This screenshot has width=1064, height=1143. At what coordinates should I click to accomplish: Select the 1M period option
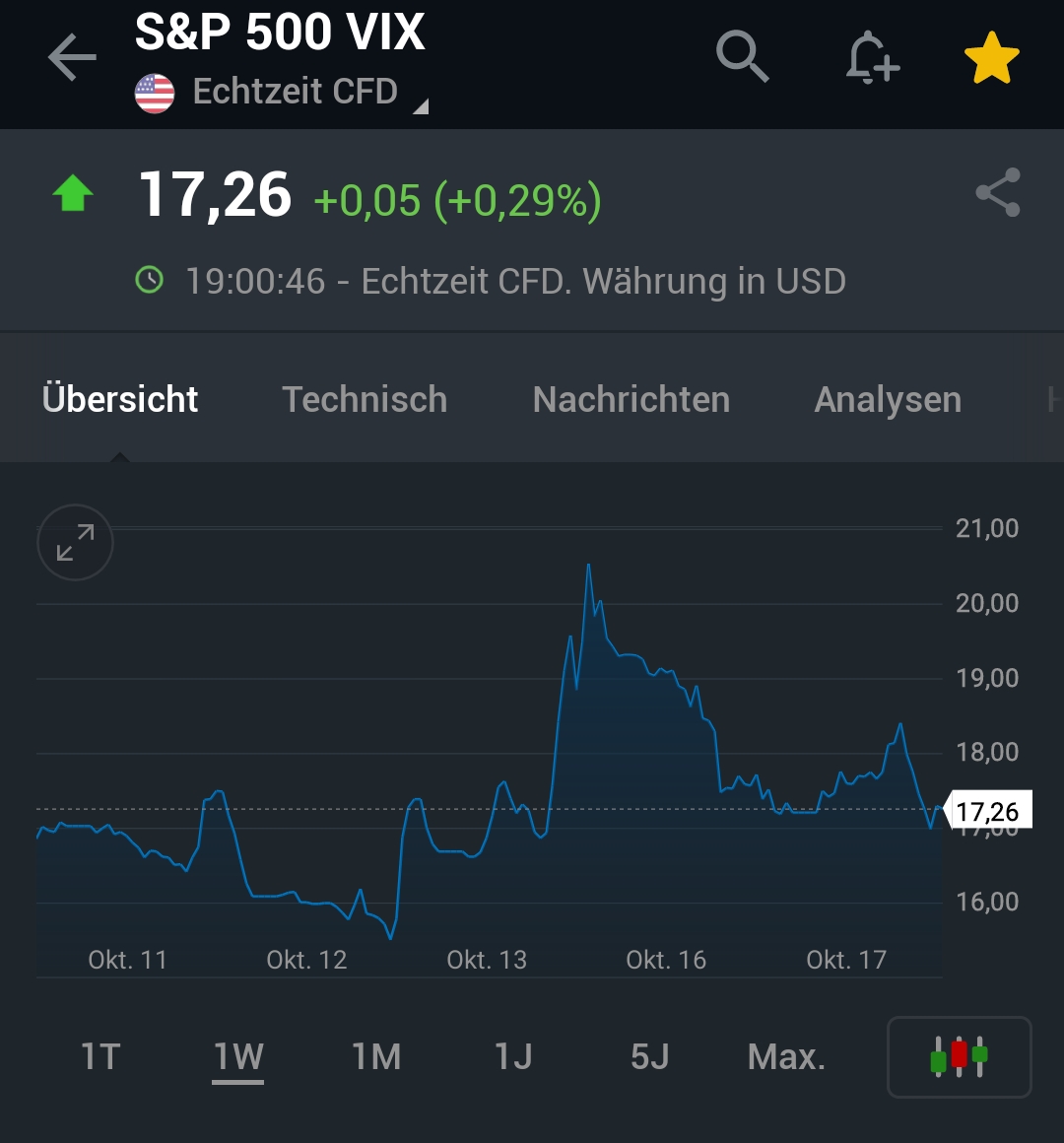point(376,1056)
